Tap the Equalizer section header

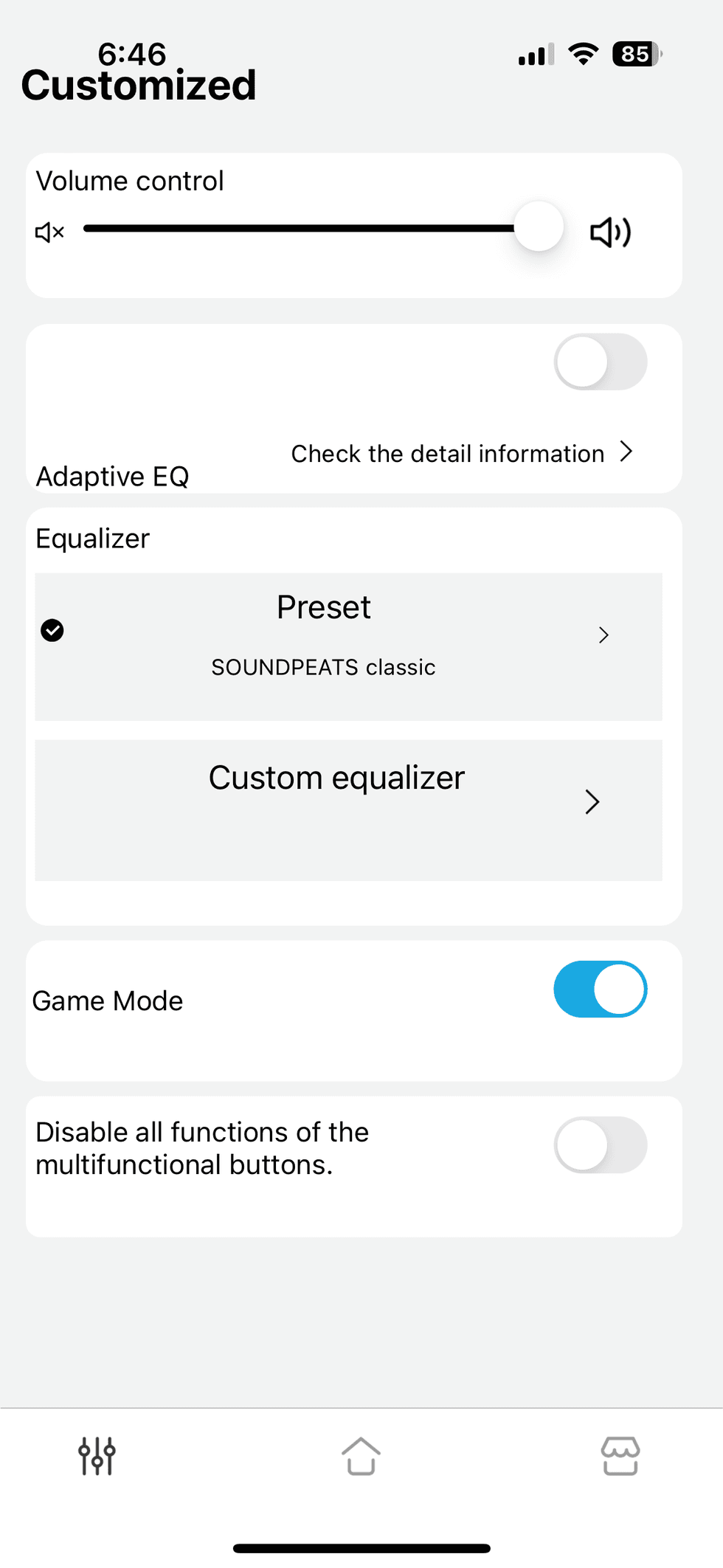(91, 538)
